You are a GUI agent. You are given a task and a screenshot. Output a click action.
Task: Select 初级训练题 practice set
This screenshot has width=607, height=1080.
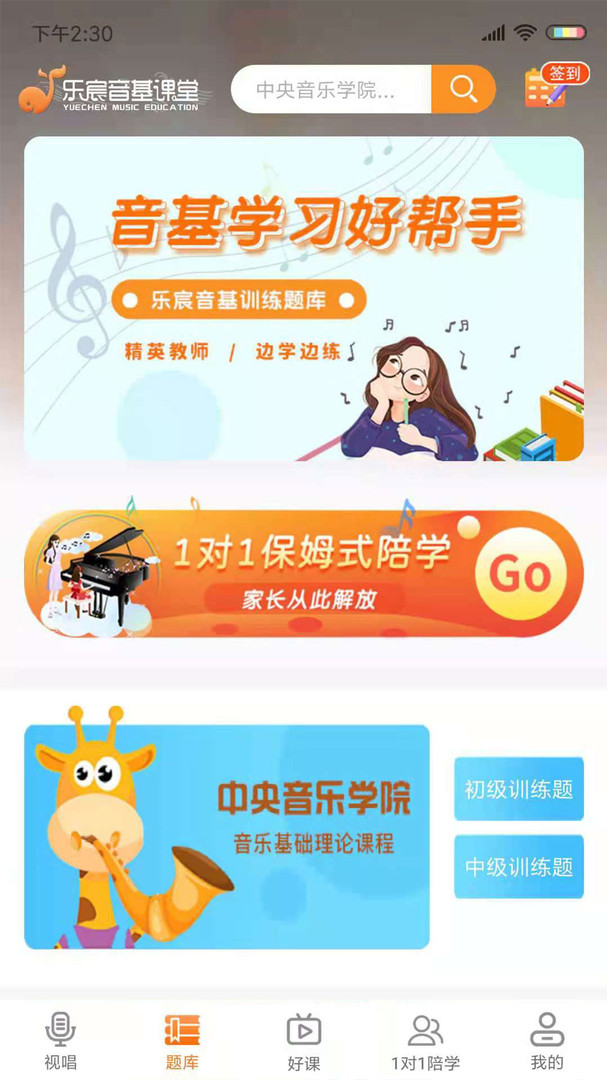pyautogui.click(x=519, y=790)
